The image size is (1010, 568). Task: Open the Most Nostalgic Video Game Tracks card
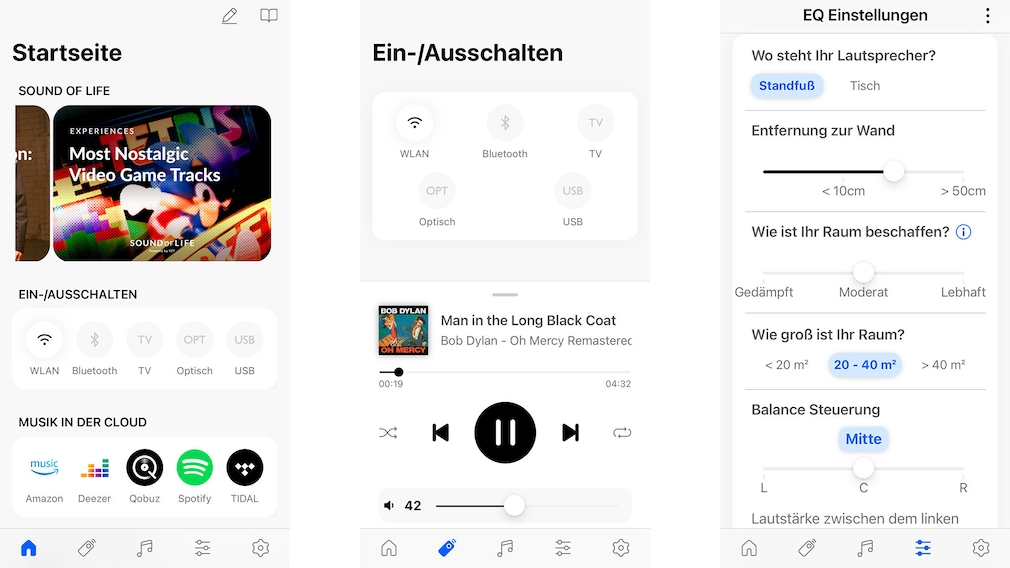tap(162, 183)
